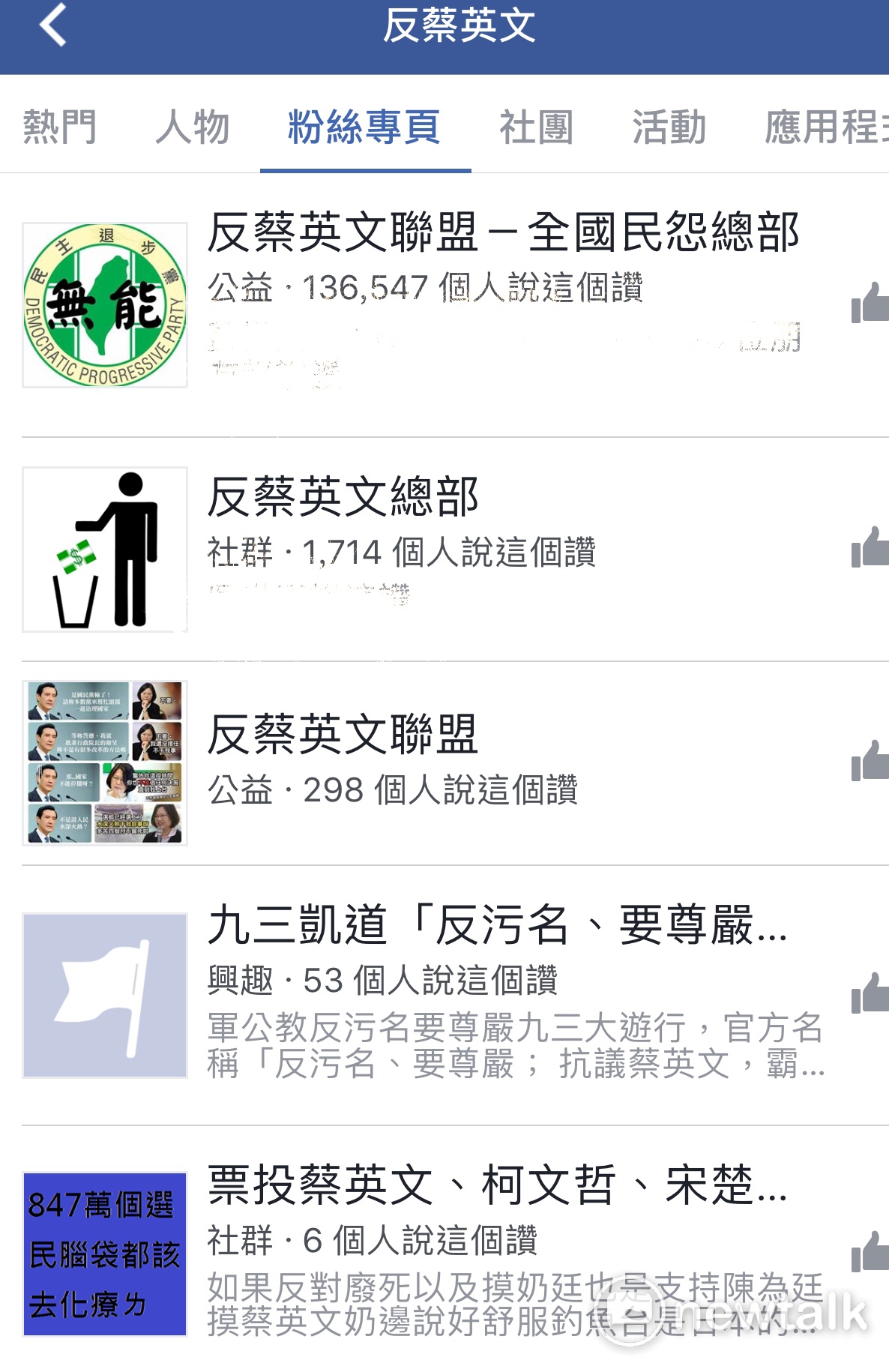Open the 票投蔡英文、柯文哲、宋楚 page
889x1372 pixels.
click(496, 1185)
